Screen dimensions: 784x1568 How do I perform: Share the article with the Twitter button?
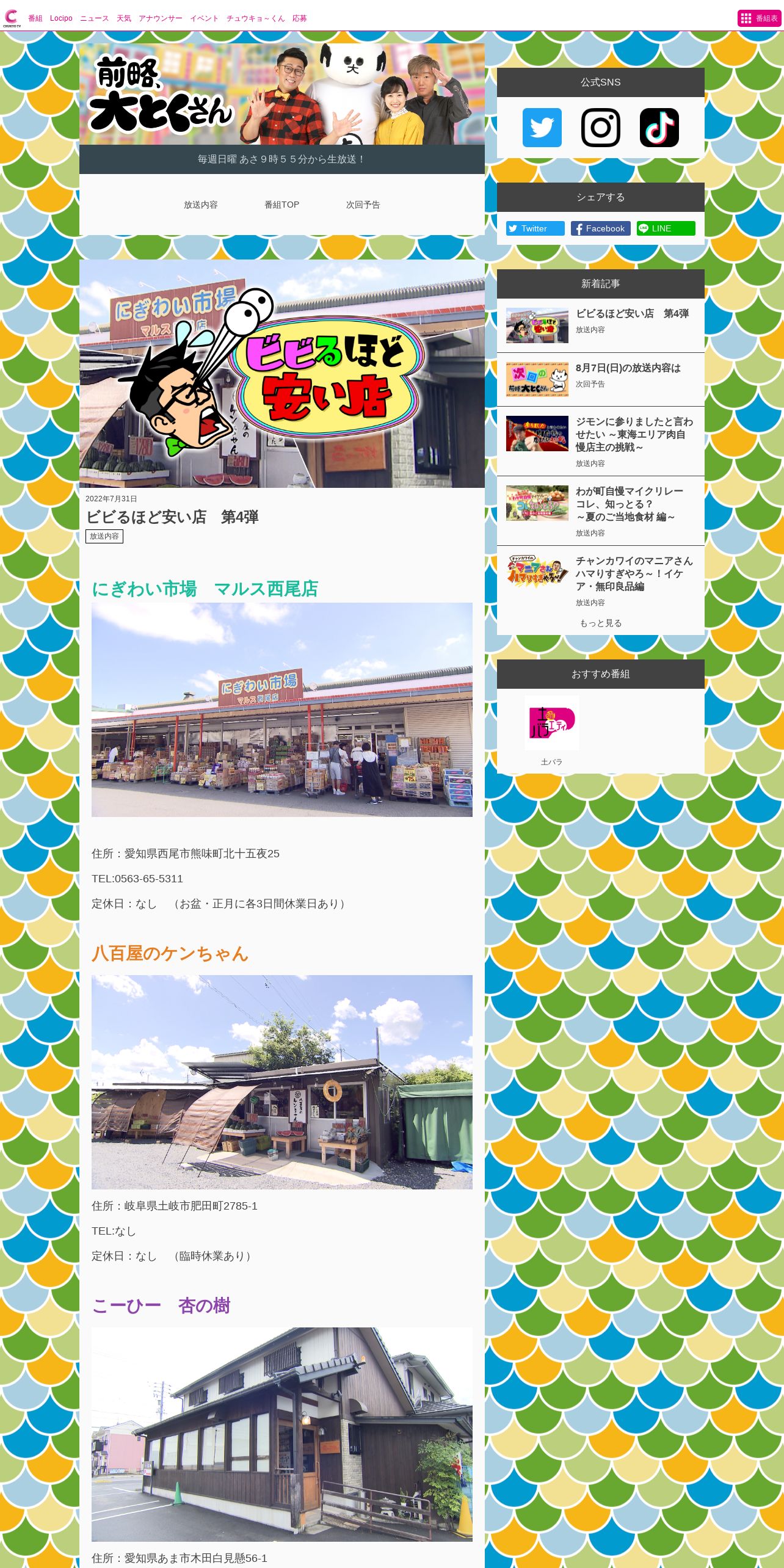coord(535,228)
